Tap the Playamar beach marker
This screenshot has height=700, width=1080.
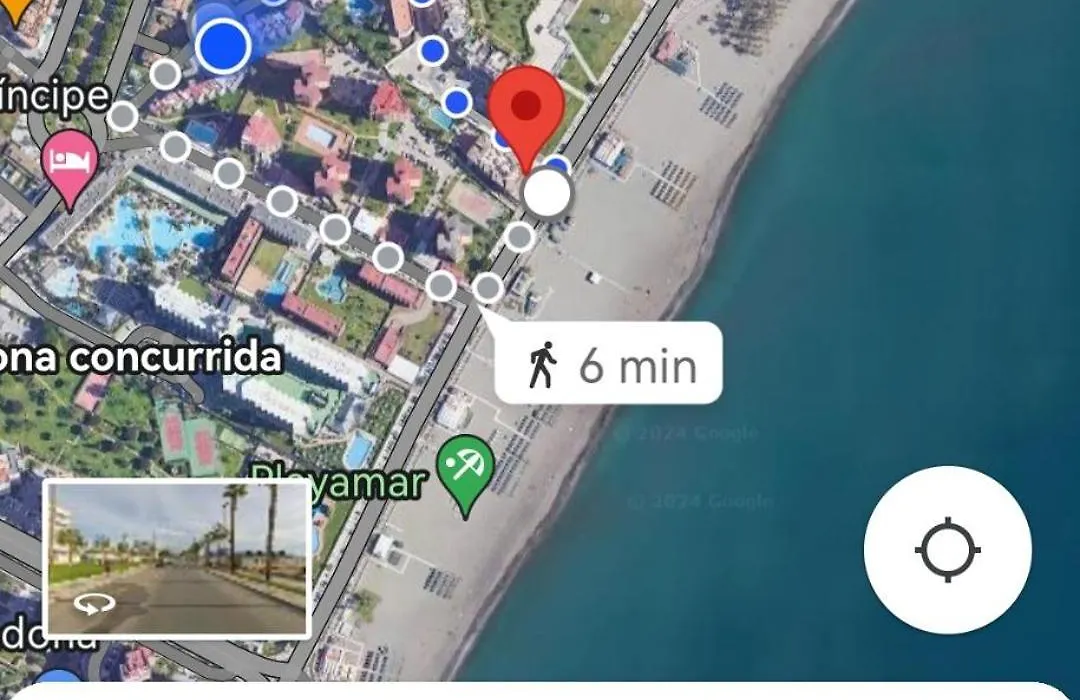[466, 469]
